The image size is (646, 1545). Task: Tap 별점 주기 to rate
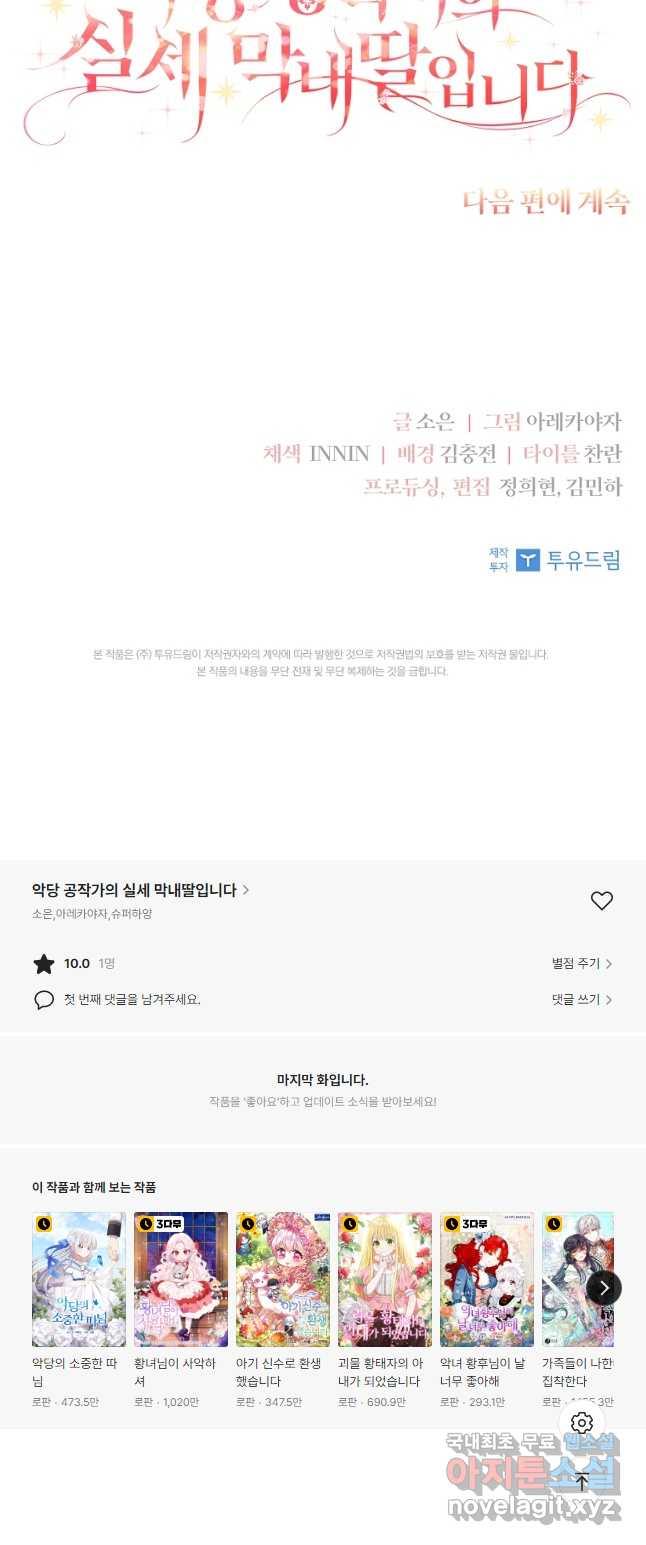click(x=581, y=964)
